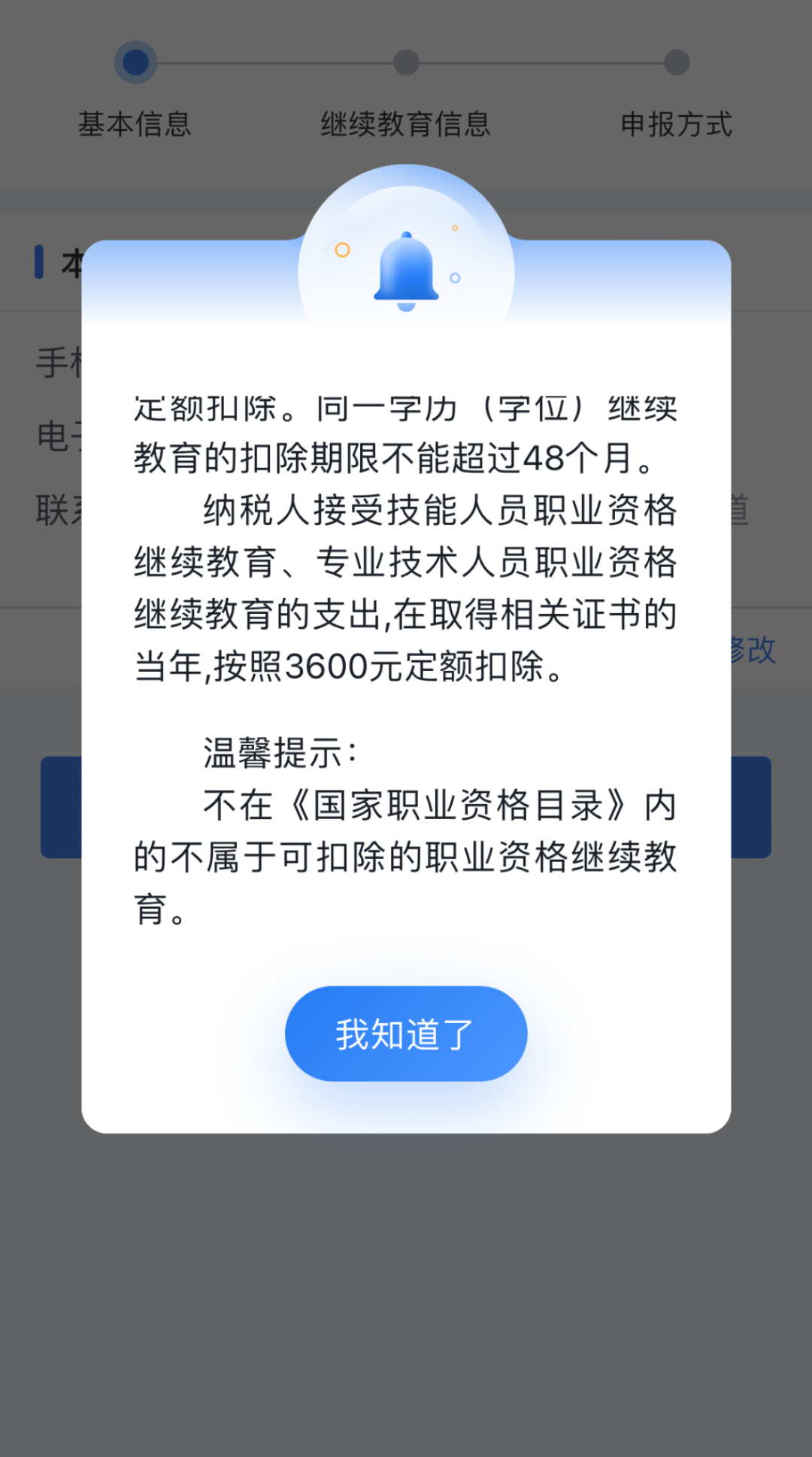Dismiss the popup with 我知道了 button
Viewport: 812px width, 1457px height.
[x=405, y=1034]
